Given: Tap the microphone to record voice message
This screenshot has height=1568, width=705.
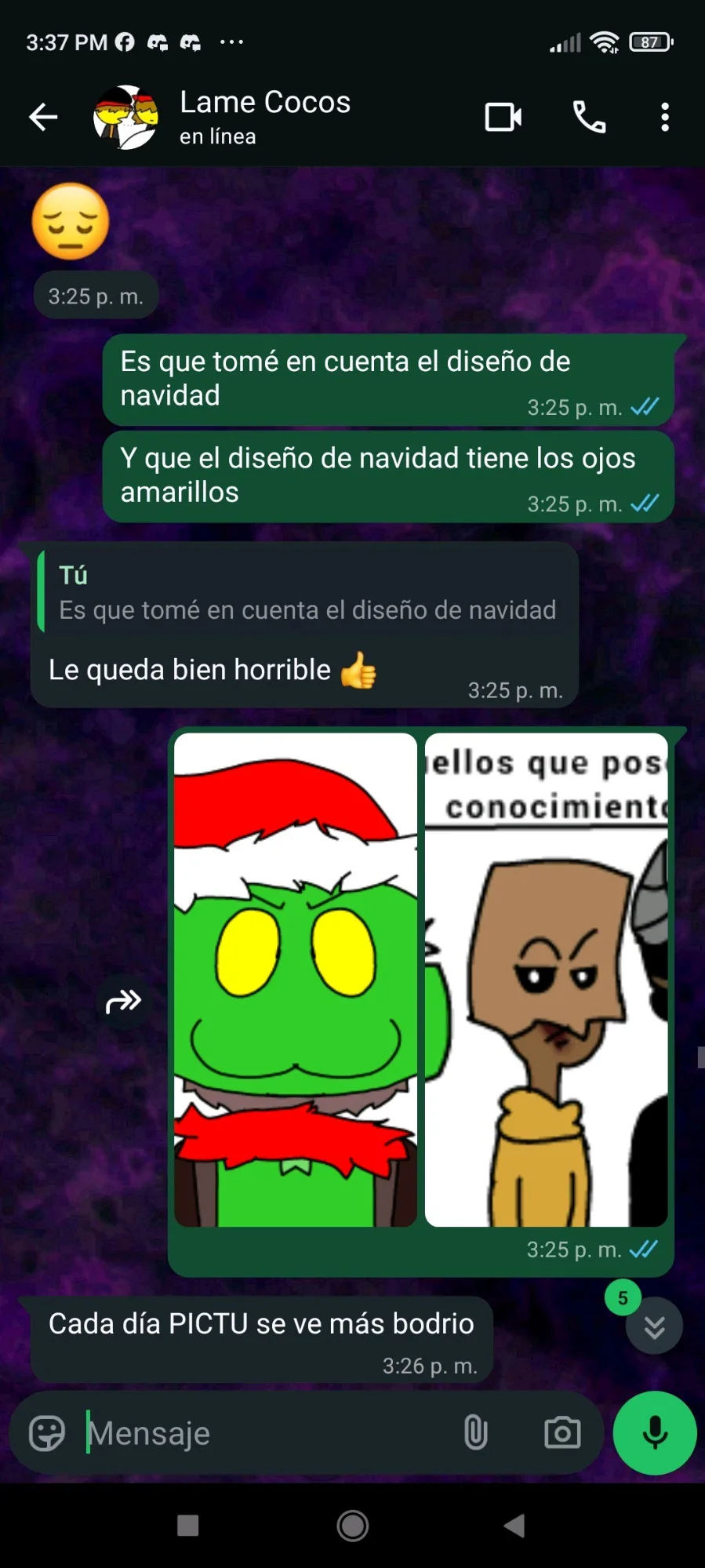Looking at the screenshot, I should coord(655,1433).
